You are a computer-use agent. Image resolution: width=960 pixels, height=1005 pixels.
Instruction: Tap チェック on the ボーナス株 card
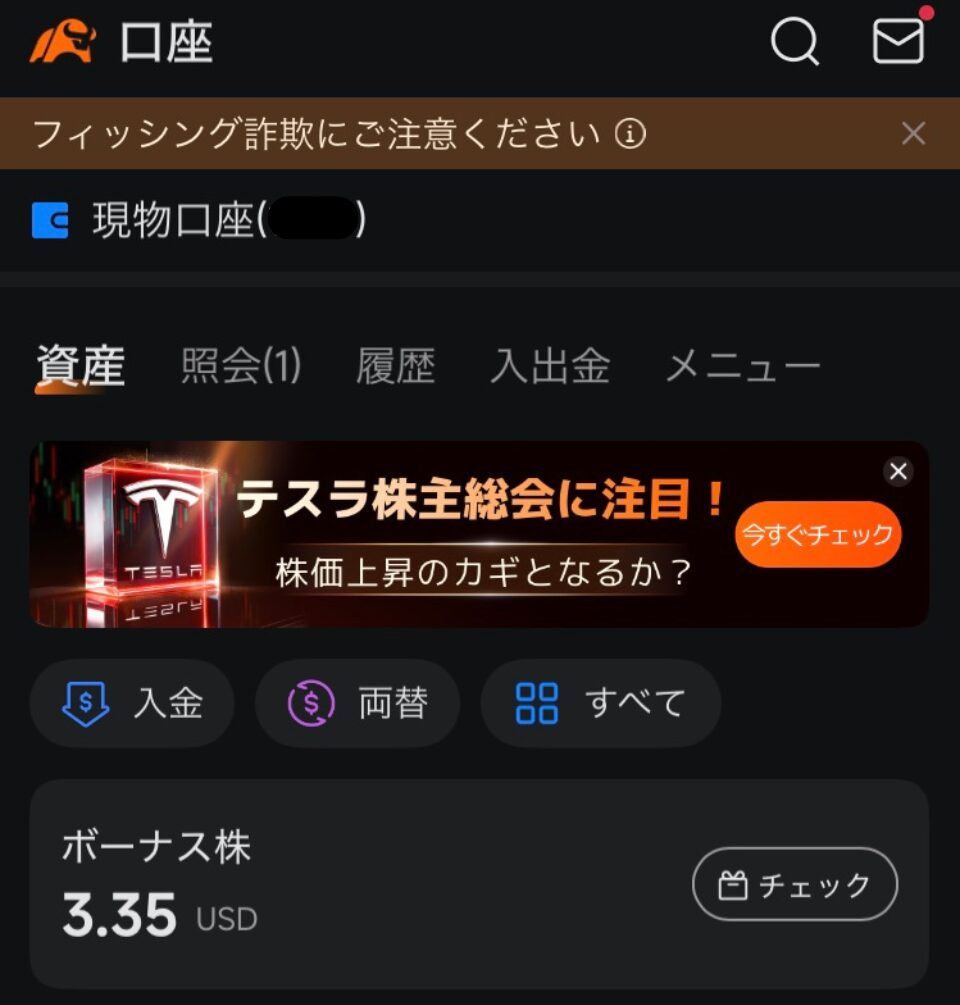click(795, 885)
